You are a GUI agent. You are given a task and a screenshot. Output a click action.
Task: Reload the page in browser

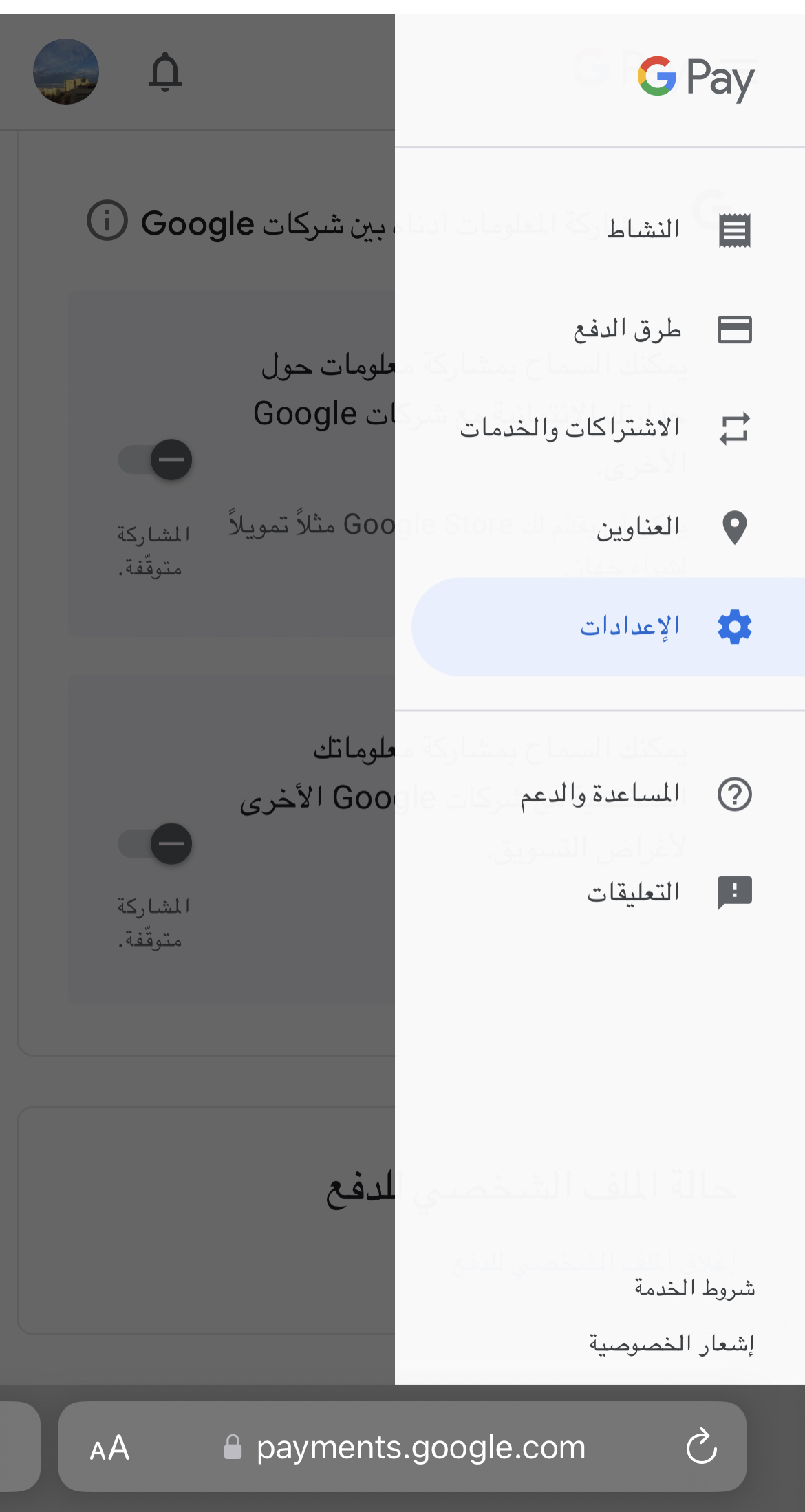coord(701,1447)
